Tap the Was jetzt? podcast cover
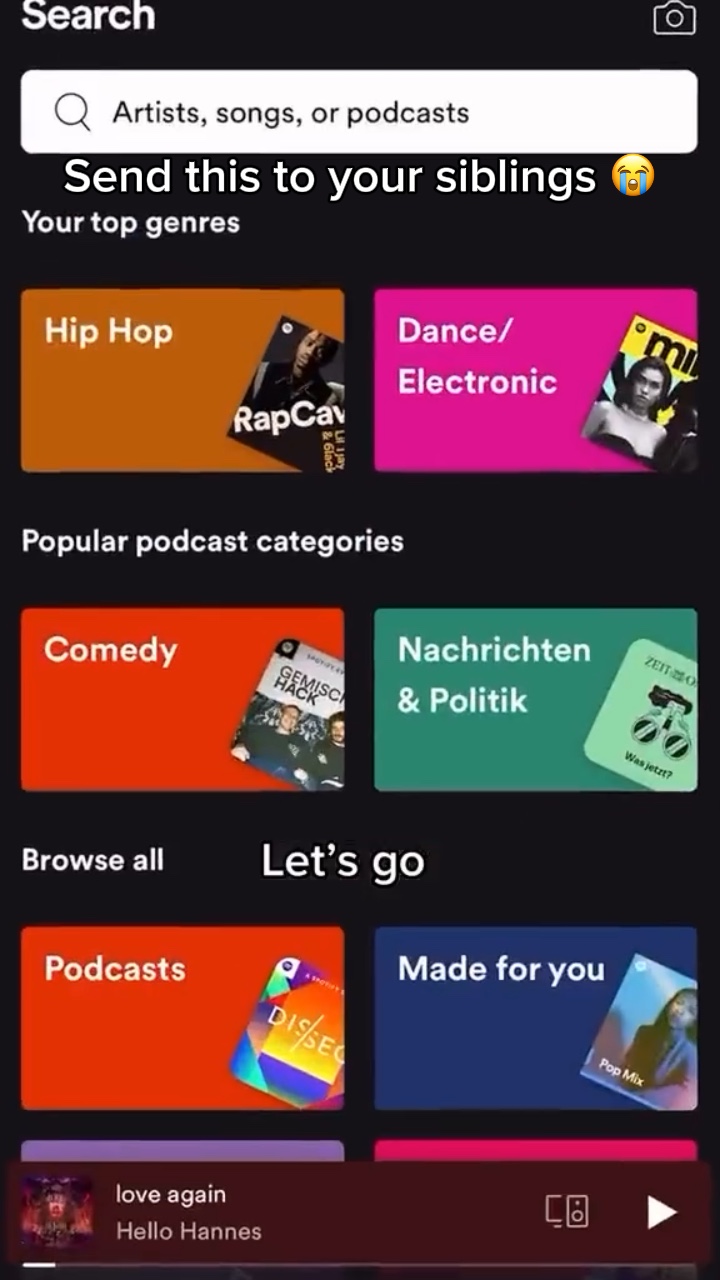The image size is (720, 1280). pyautogui.click(x=655, y=710)
